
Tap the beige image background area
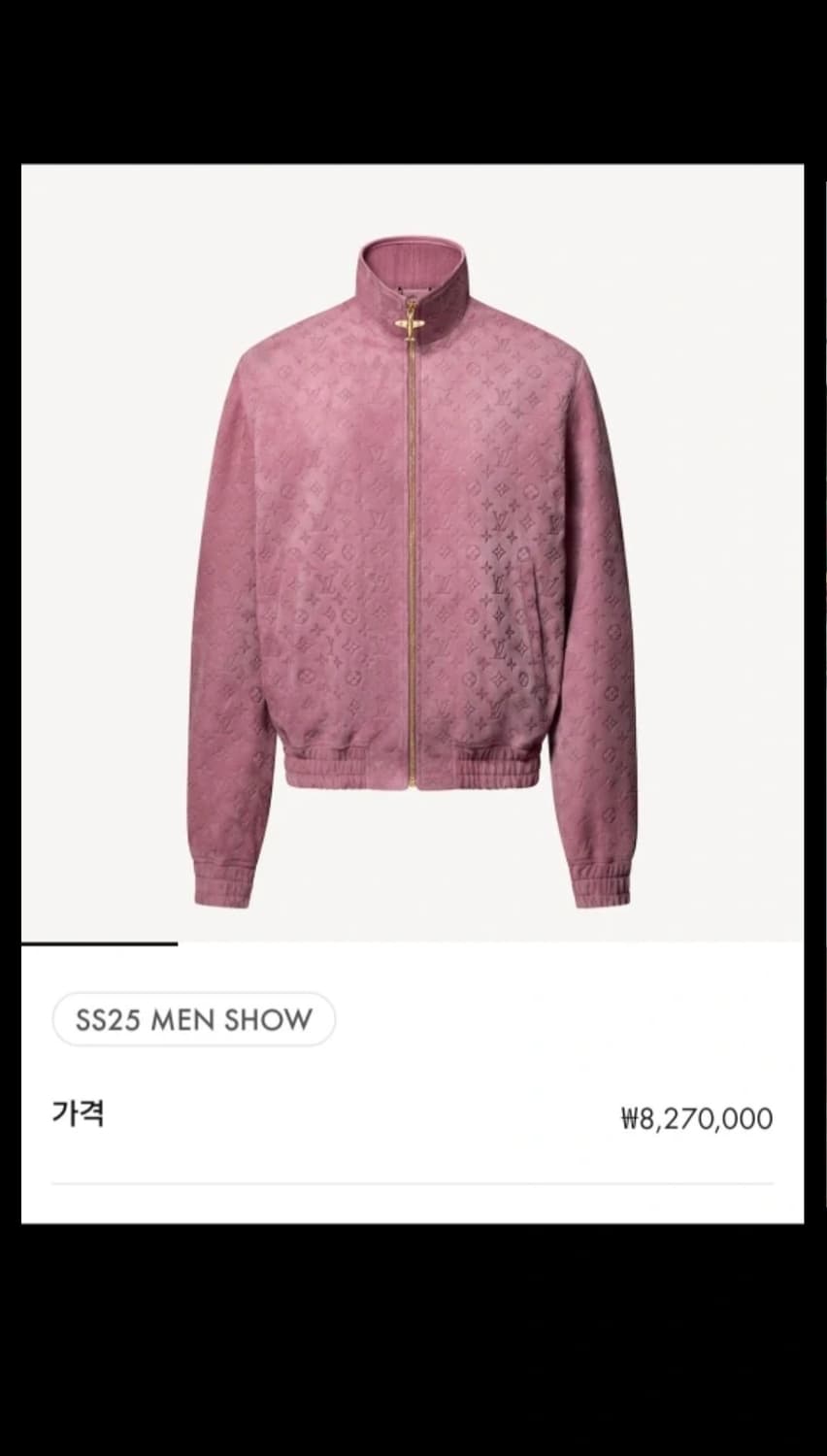107,243
